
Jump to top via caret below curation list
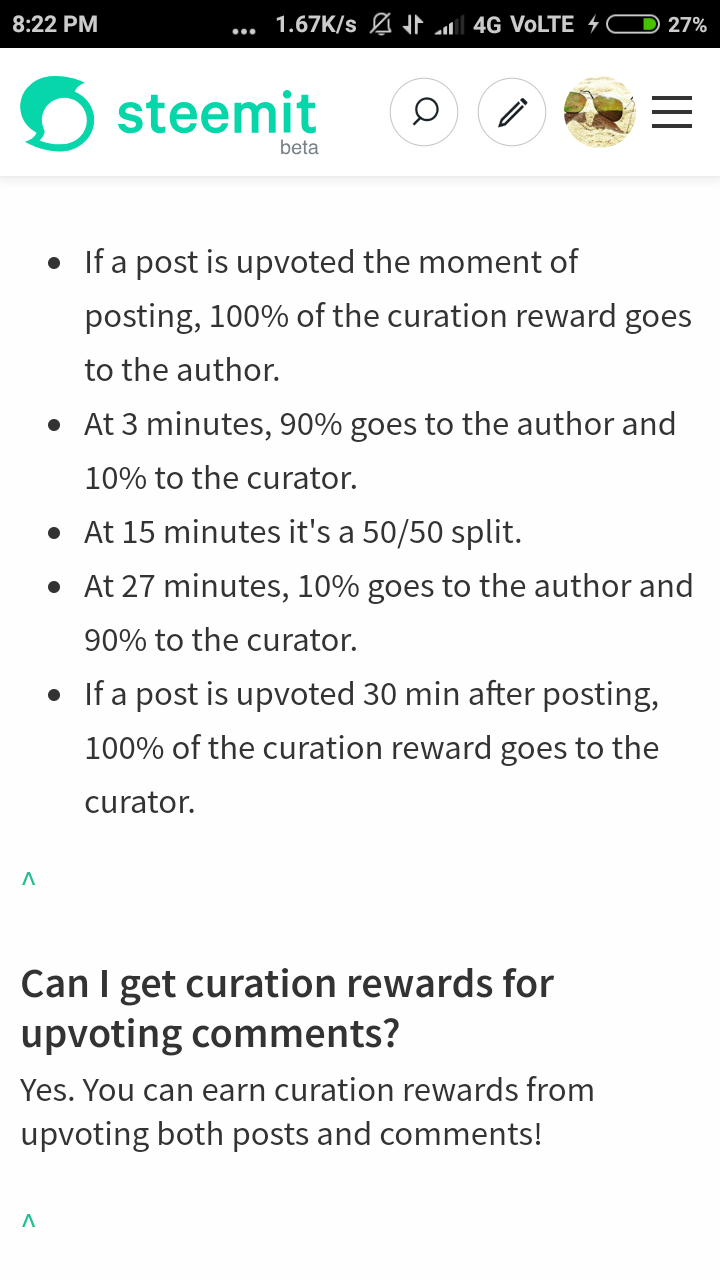29,879
